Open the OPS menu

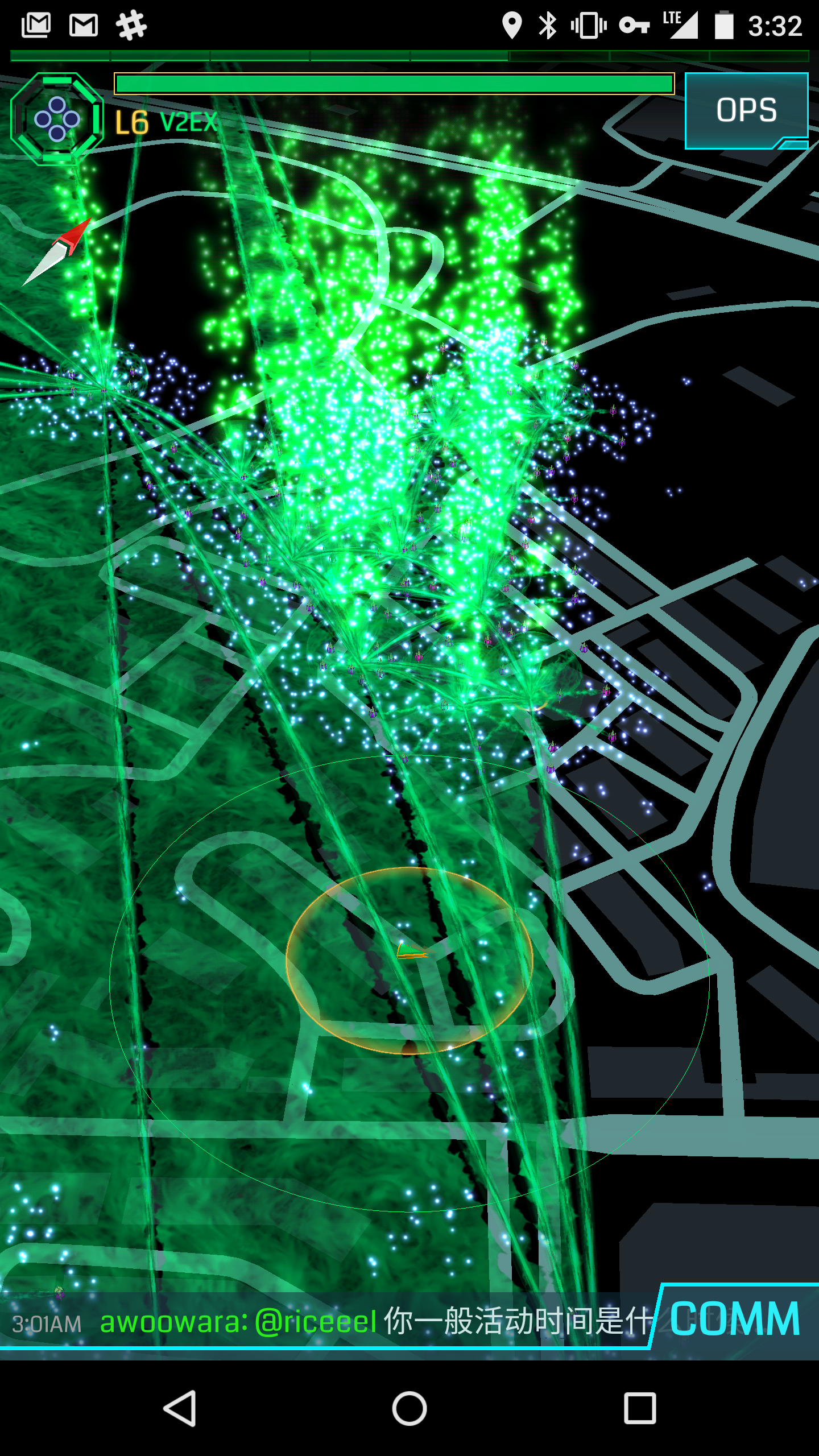click(x=746, y=110)
